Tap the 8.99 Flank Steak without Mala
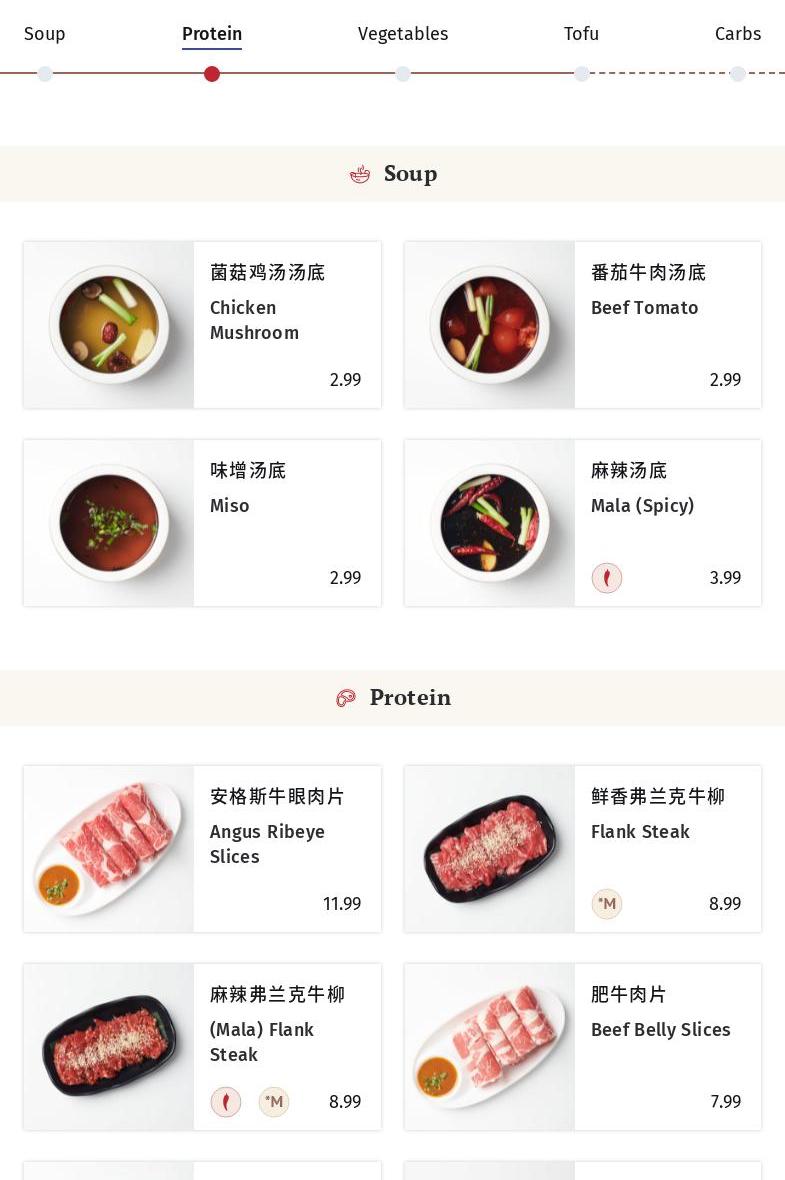Image resolution: width=785 pixels, height=1180 pixels. coord(583,849)
